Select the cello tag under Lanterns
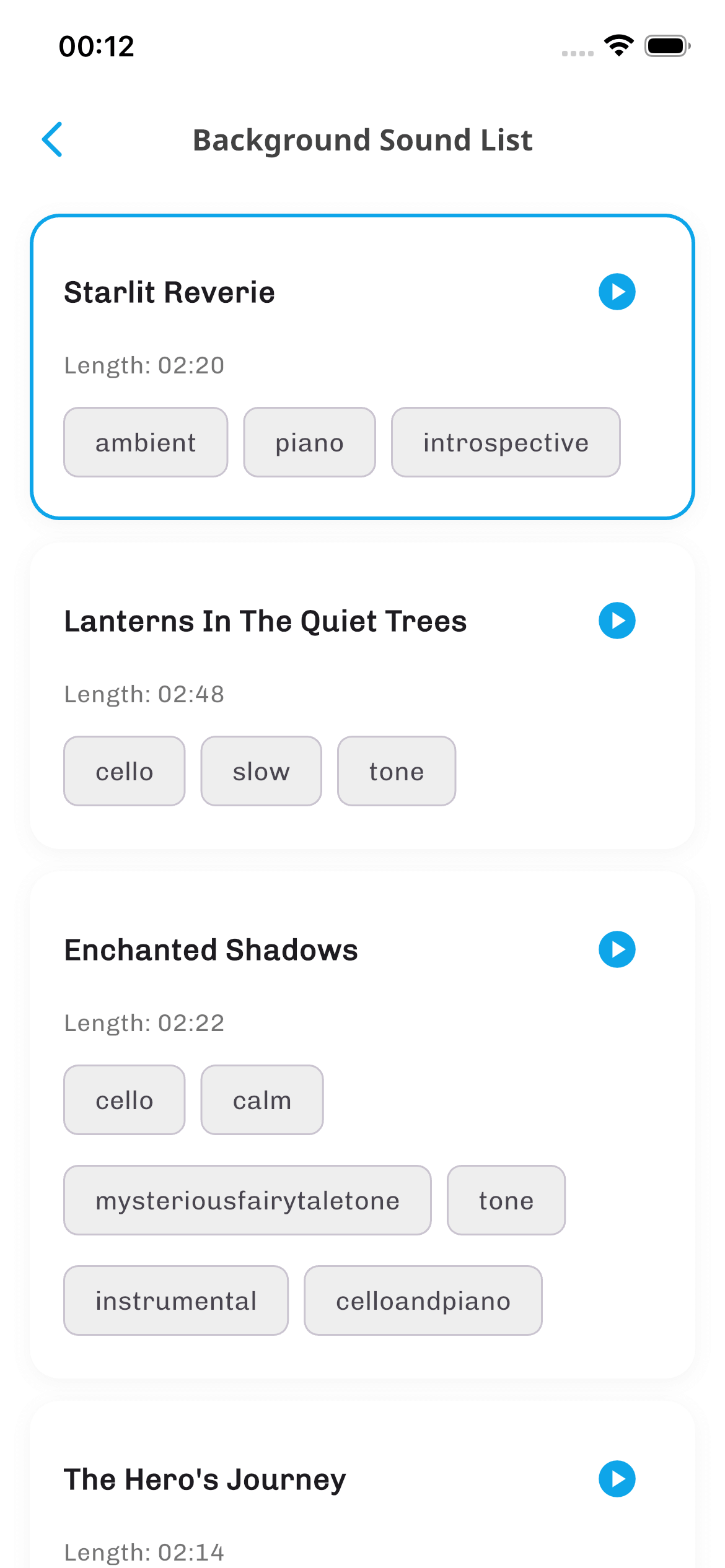 [124, 770]
